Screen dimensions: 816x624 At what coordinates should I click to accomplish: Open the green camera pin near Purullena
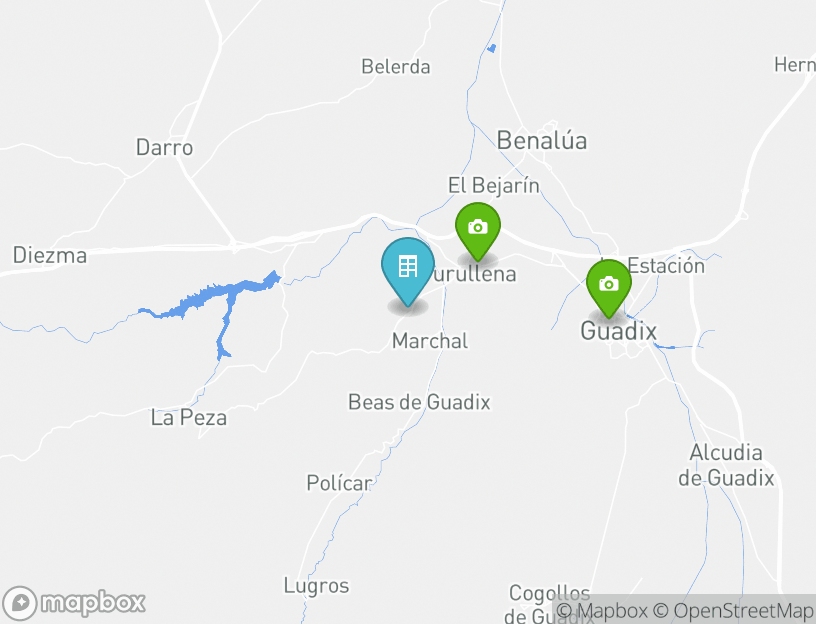(478, 228)
